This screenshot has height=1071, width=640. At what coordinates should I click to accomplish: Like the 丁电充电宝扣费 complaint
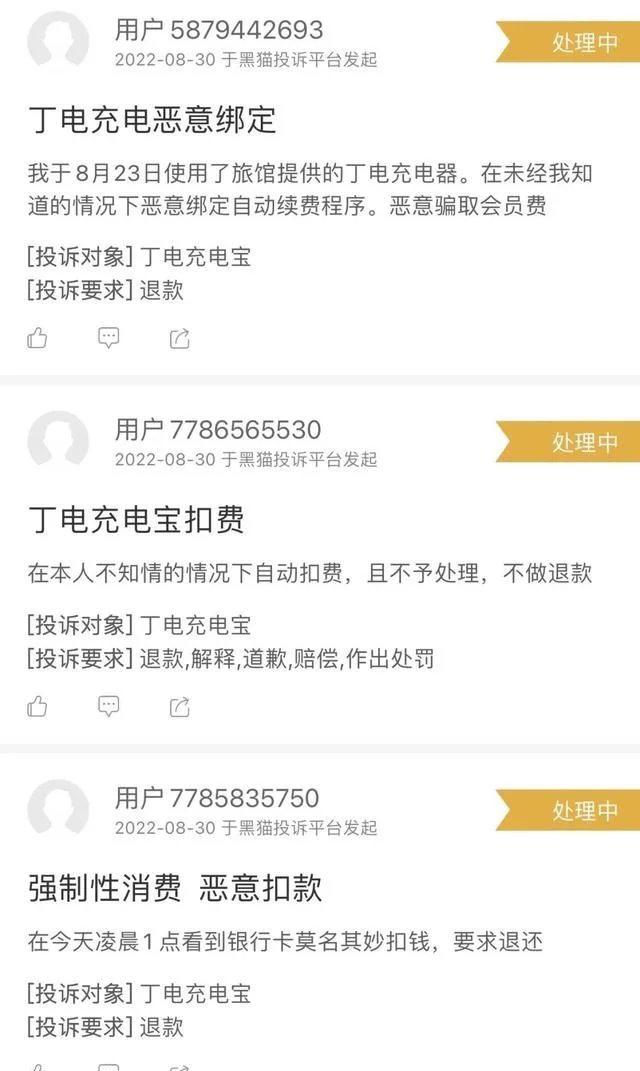click(x=38, y=707)
